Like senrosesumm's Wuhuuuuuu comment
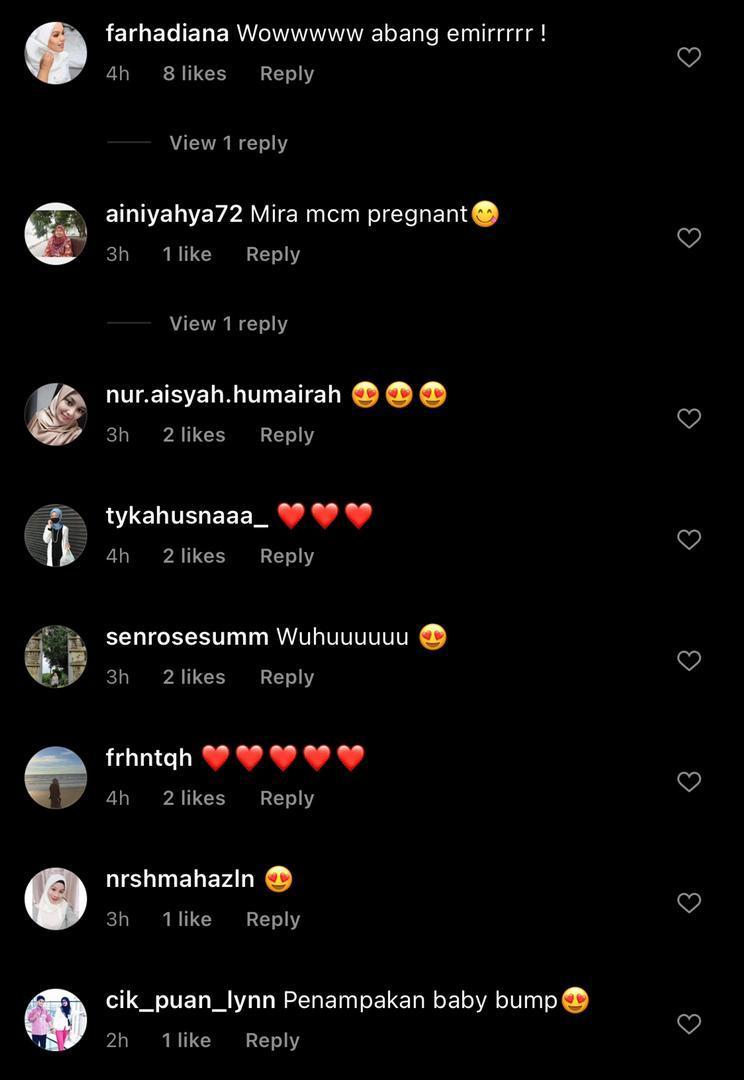 pyautogui.click(x=689, y=661)
